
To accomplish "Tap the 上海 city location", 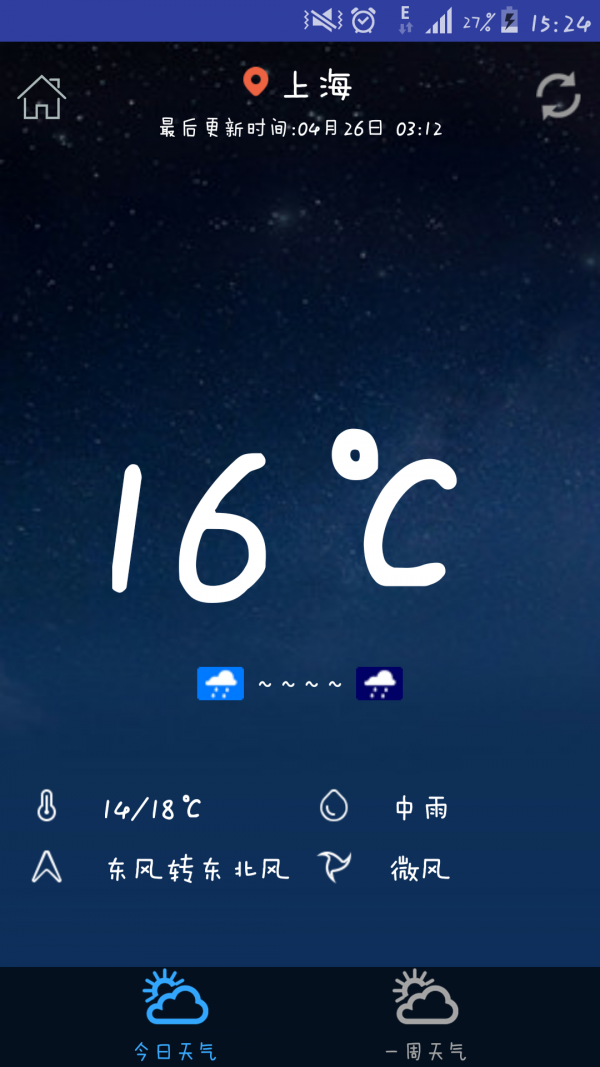I will 300,84.
